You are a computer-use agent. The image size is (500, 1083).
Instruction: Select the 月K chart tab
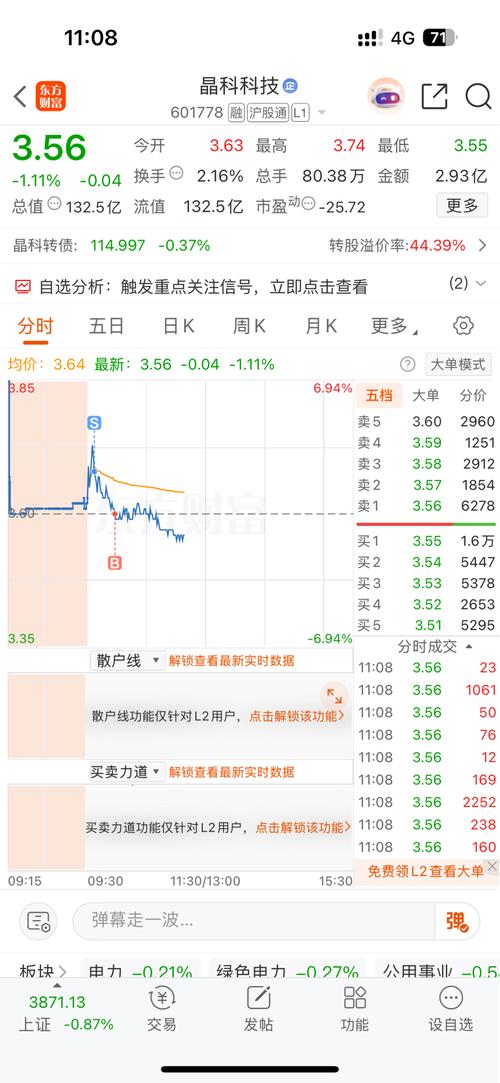point(321,326)
